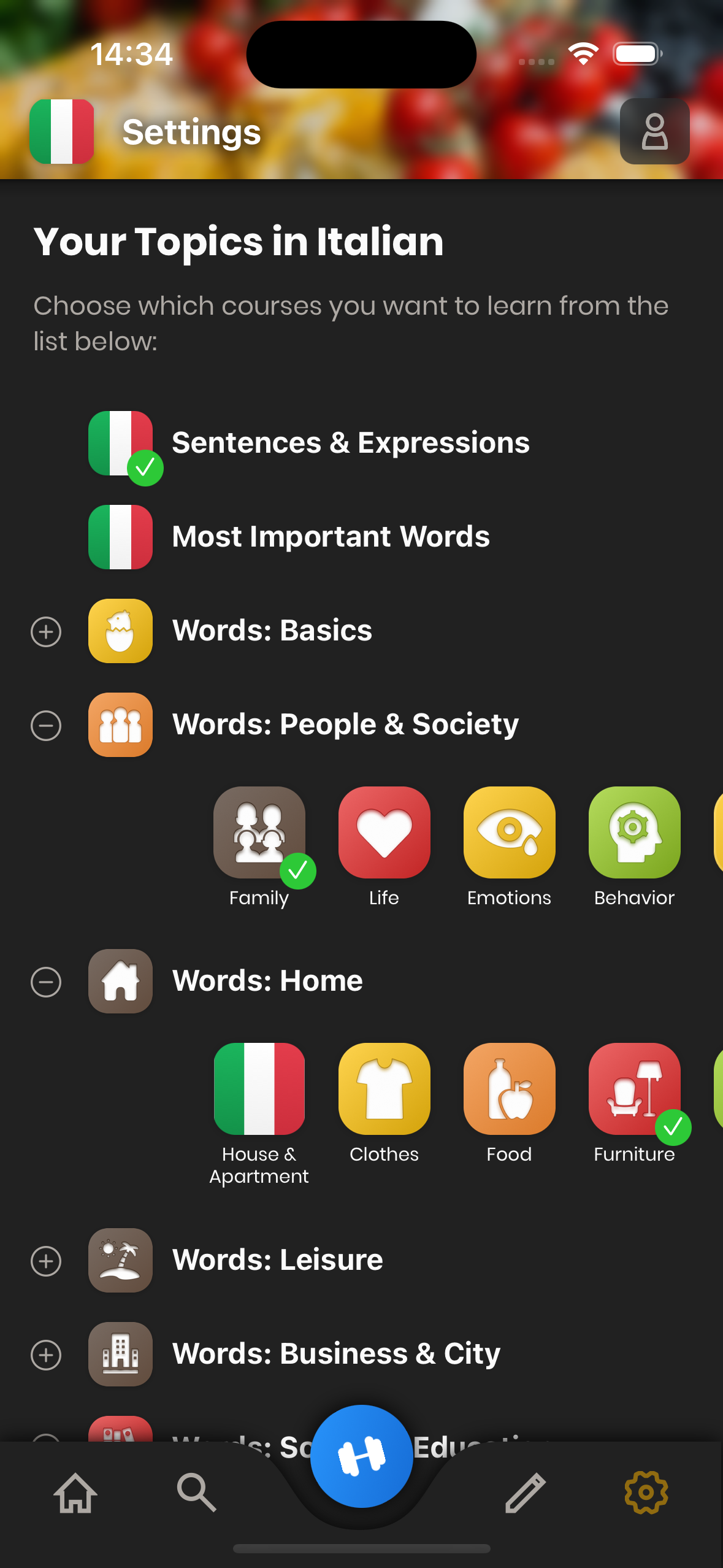Image resolution: width=723 pixels, height=1568 pixels.
Task: Open the user profile icon
Action: click(x=654, y=131)
